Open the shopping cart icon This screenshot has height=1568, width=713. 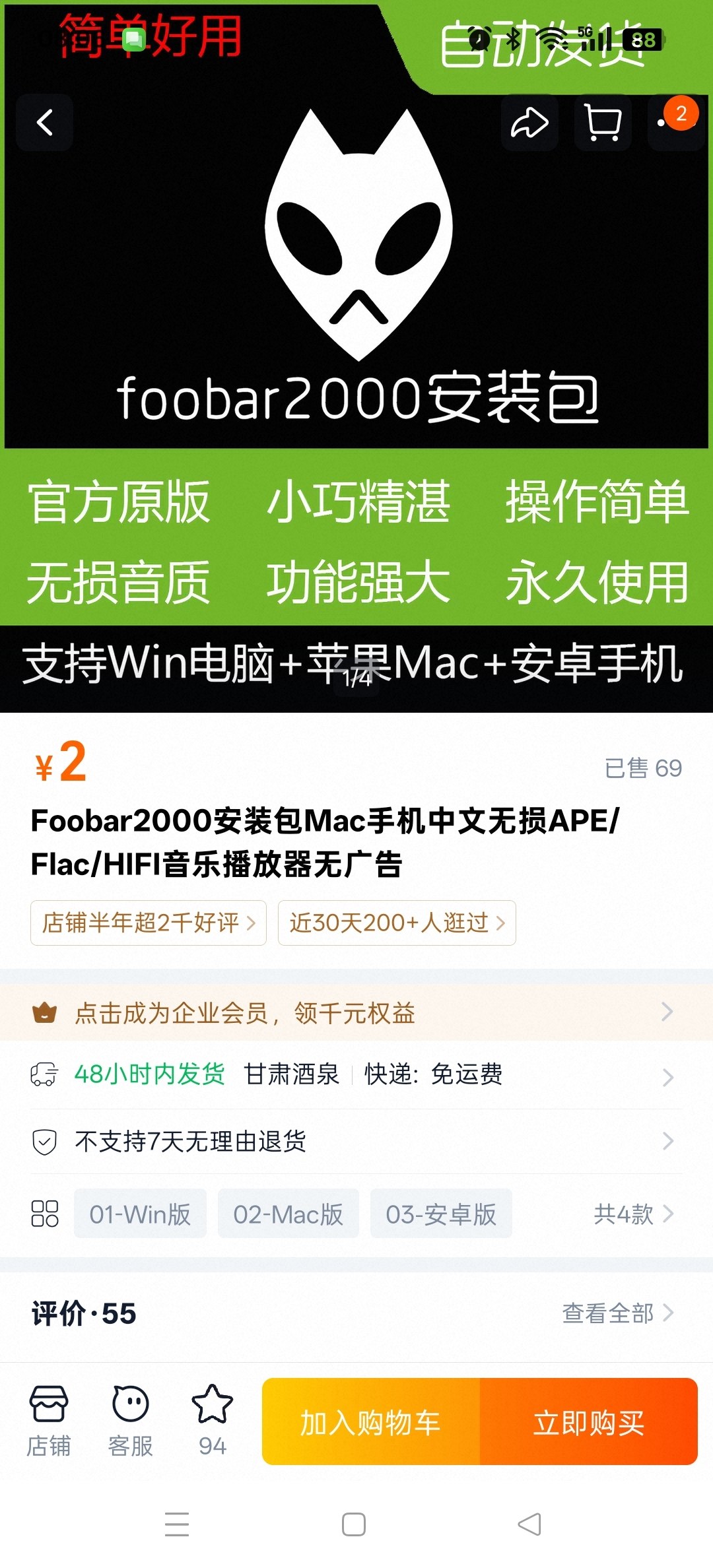pos(603,123)
